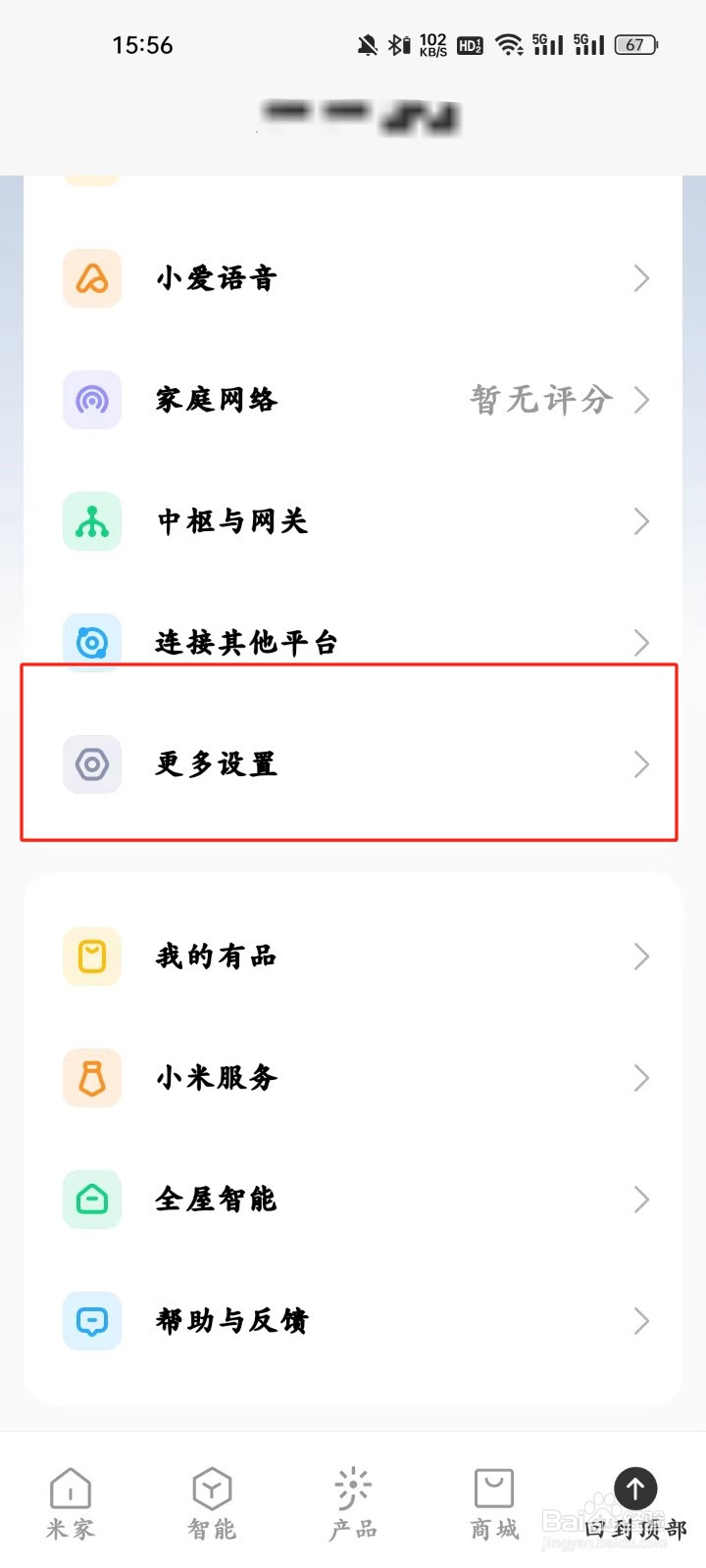Tap the battery indicator showing 67

(x=634, y=44)
